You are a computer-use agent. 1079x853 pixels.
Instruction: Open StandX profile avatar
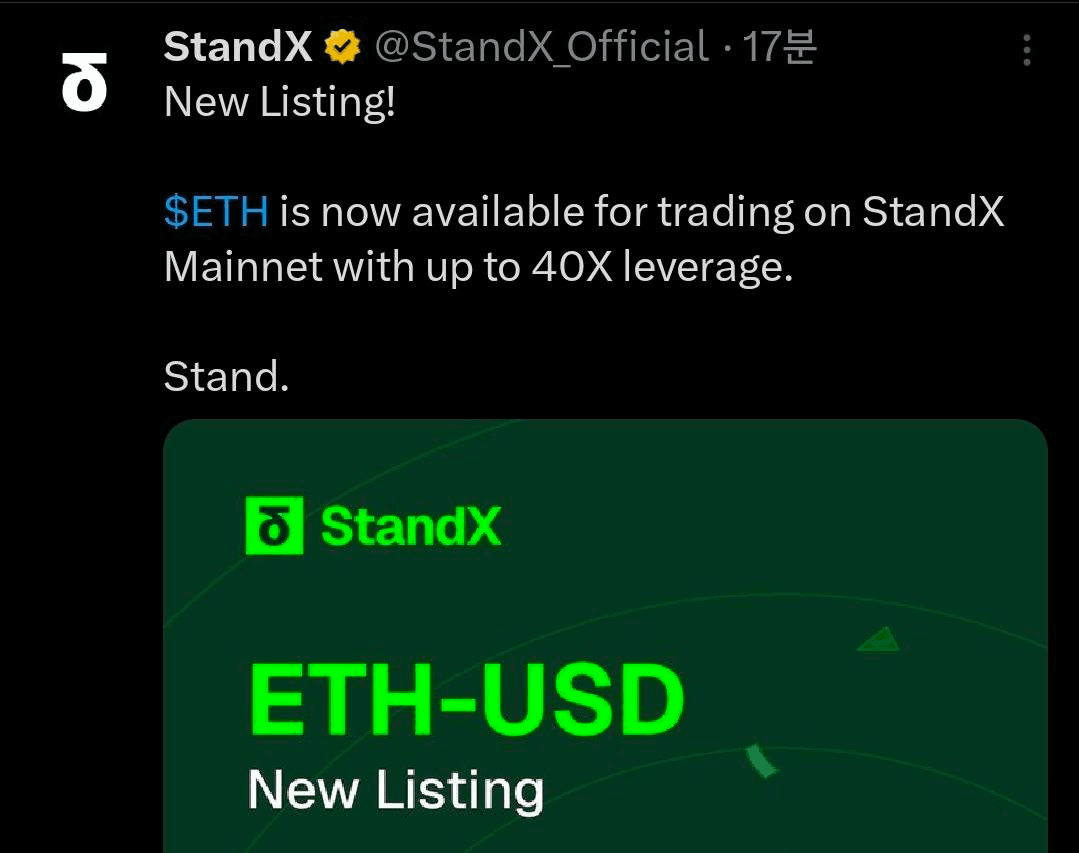click(84, 84)
